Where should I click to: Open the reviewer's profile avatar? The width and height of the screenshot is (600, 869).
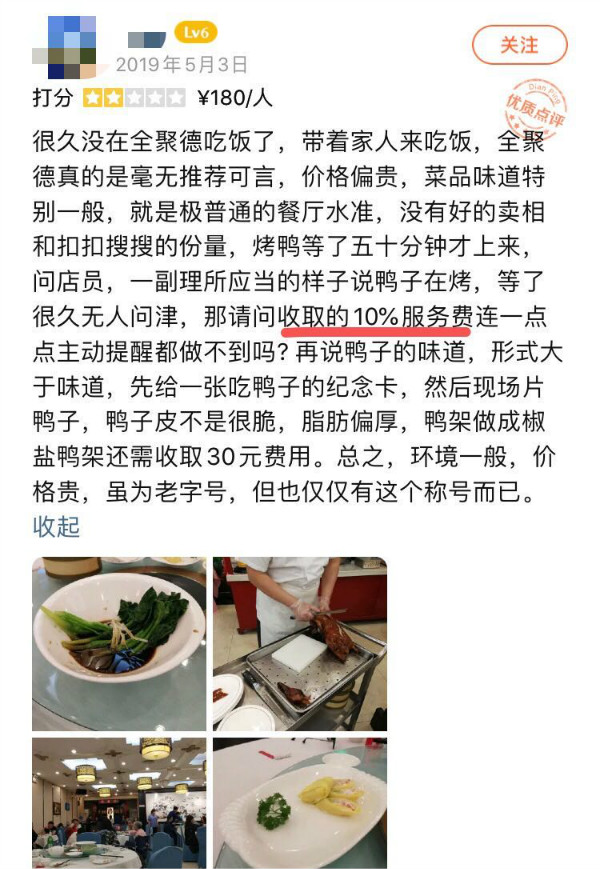[66, 48]
